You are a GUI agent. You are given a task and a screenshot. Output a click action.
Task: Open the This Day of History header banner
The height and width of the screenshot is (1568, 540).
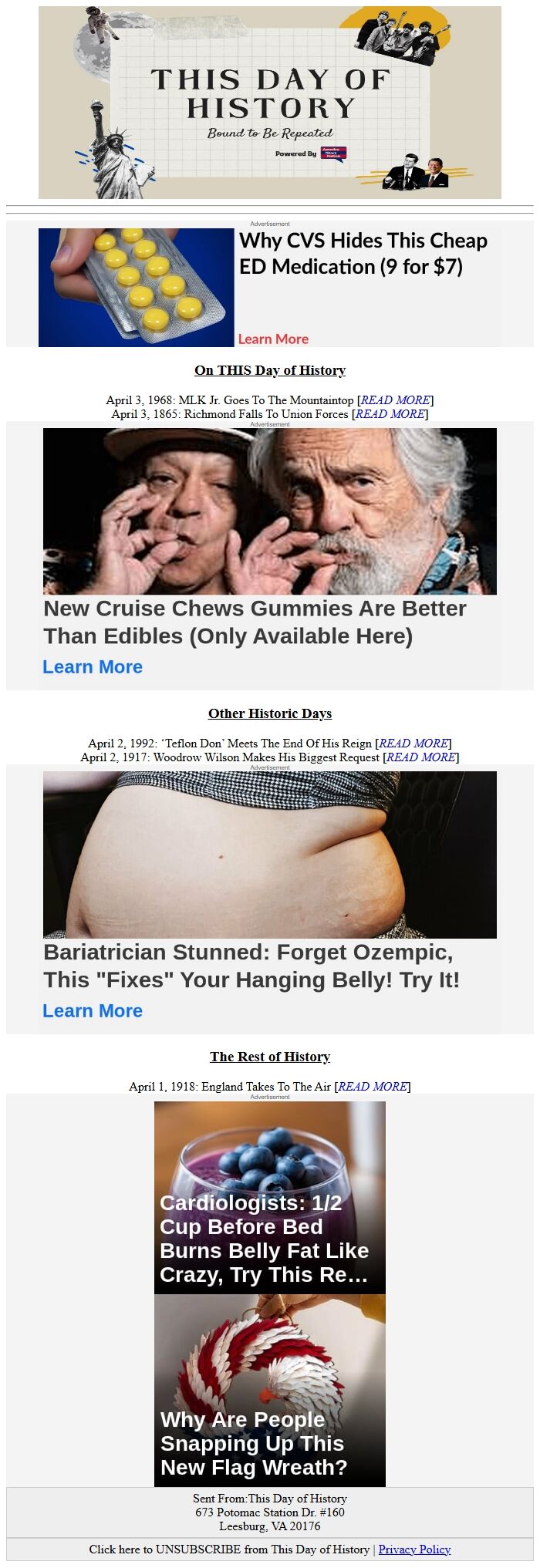coord(270,103)
